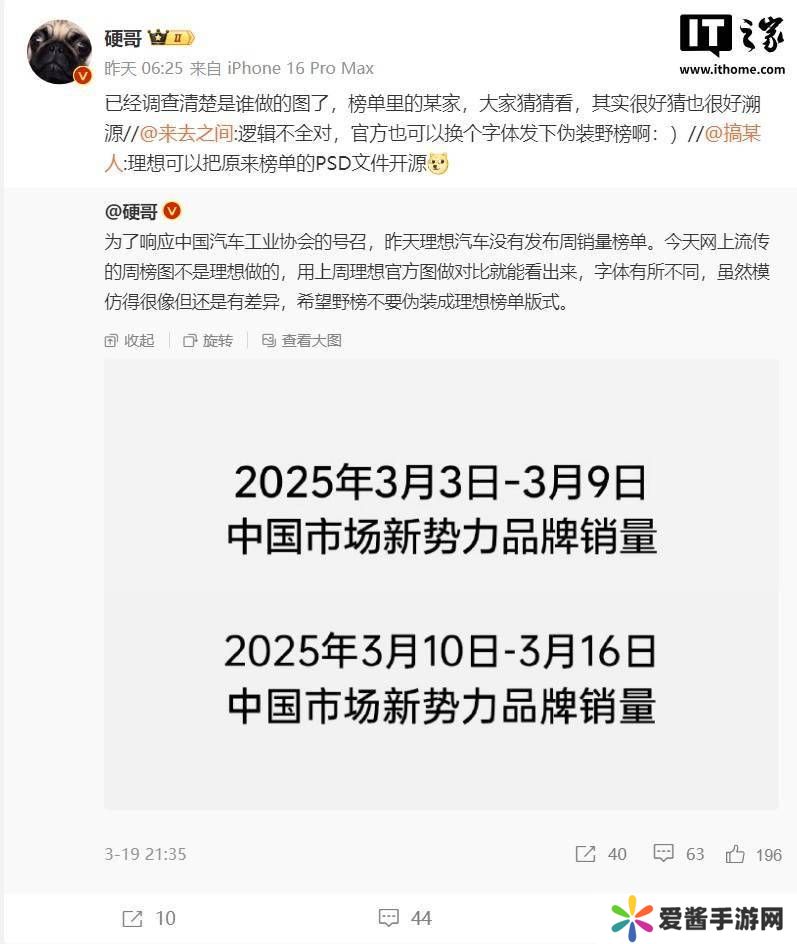Viewport: 797px width, 944px height.
Task: Open the original post author @硬哥
Action: click(133, 211)
